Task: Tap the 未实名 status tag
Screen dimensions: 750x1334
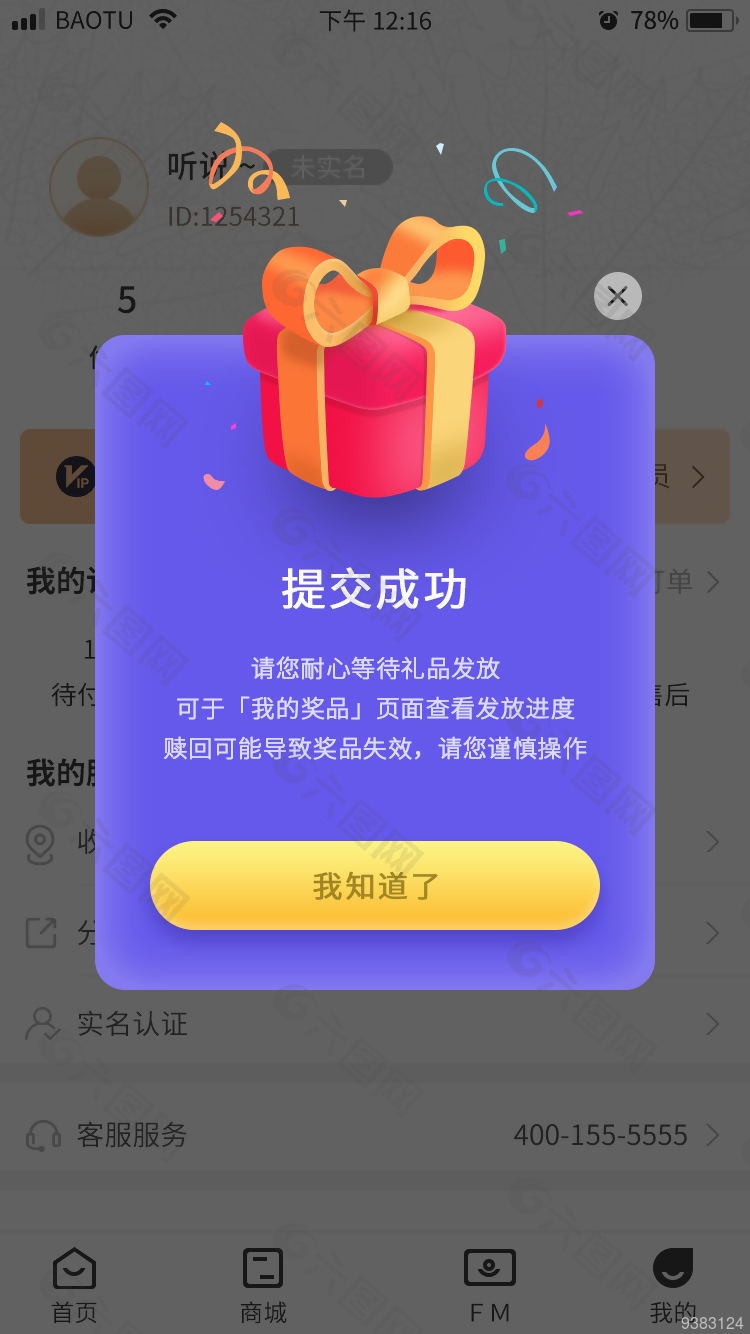Action: pyautogui.click(x=330, y=166)
